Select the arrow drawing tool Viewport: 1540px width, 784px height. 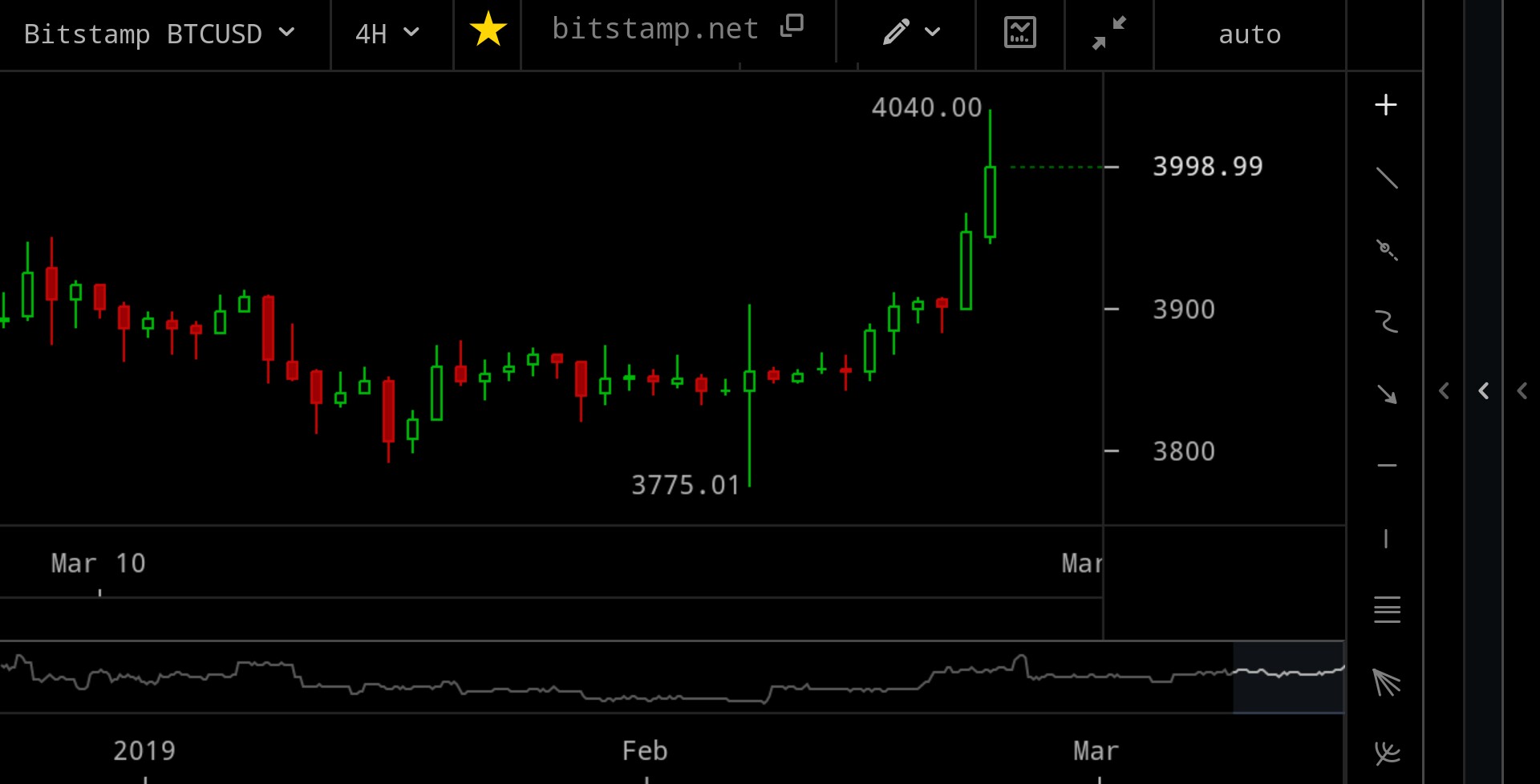pyautogui.click(x=1387, y=394)
